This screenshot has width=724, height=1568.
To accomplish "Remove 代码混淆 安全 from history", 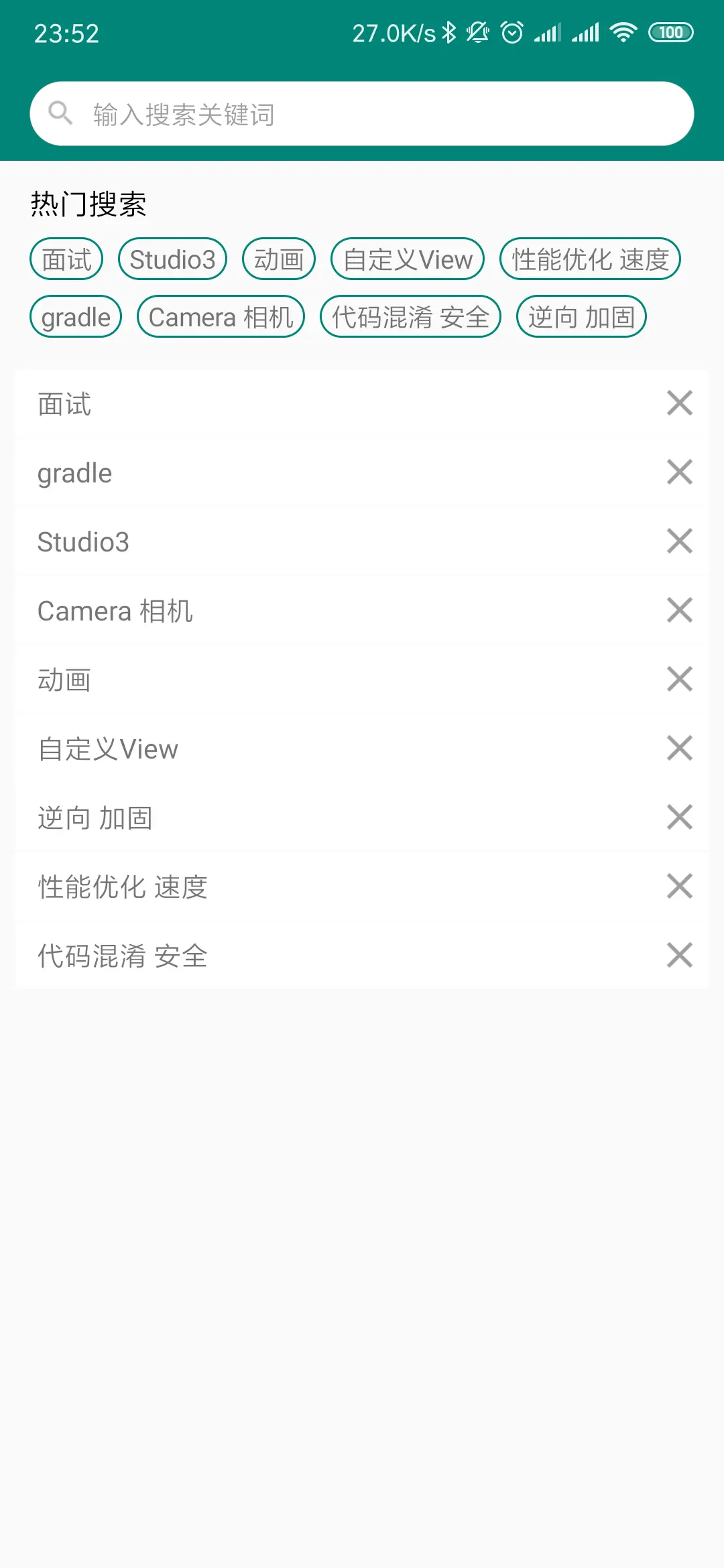I will [680, 956].
